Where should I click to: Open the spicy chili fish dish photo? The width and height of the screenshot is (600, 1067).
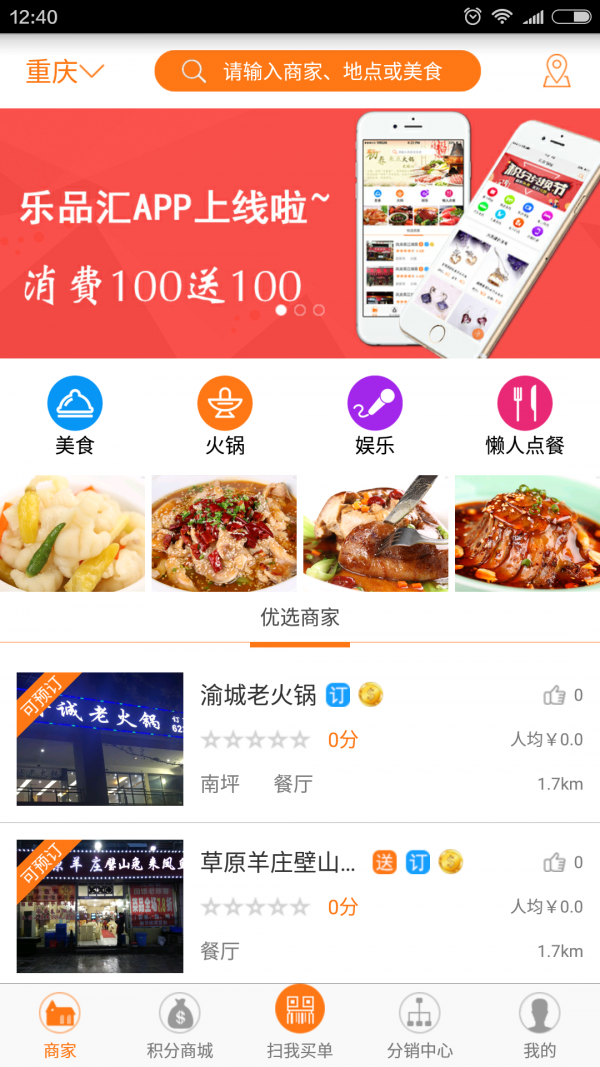tap(224, 533)
